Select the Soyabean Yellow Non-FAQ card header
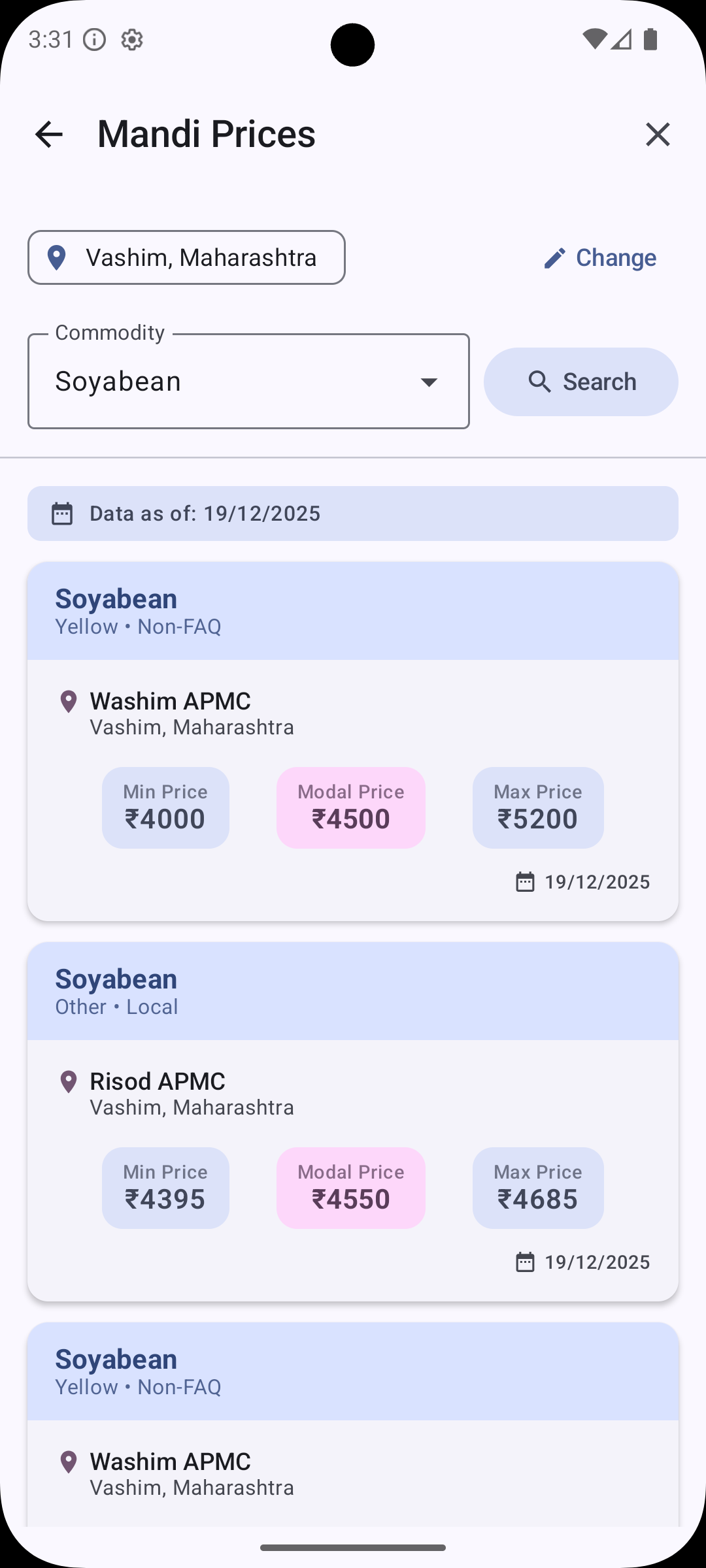The width and height of the screenshot is (706, 1568). (x=353, y=610)
